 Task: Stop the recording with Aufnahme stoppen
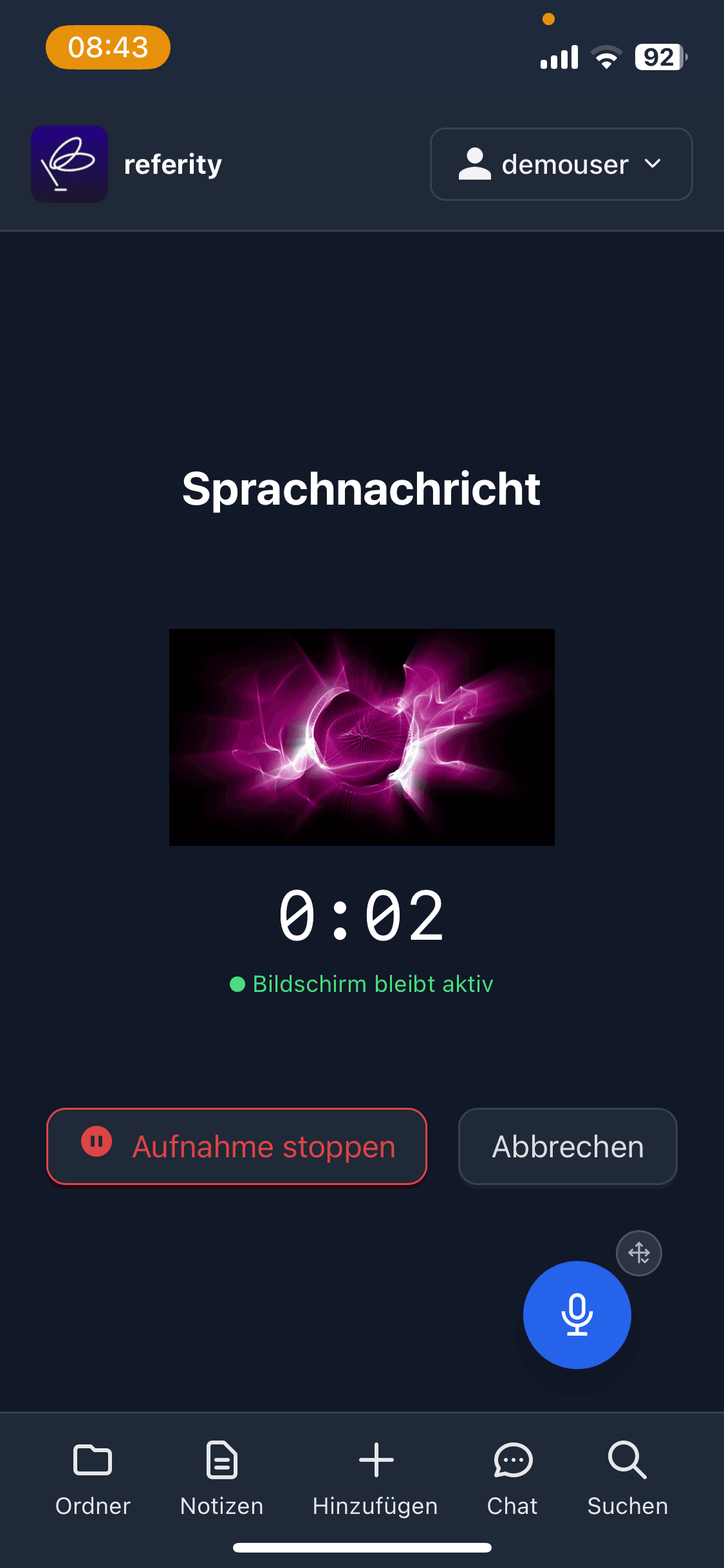[237, 1146]
